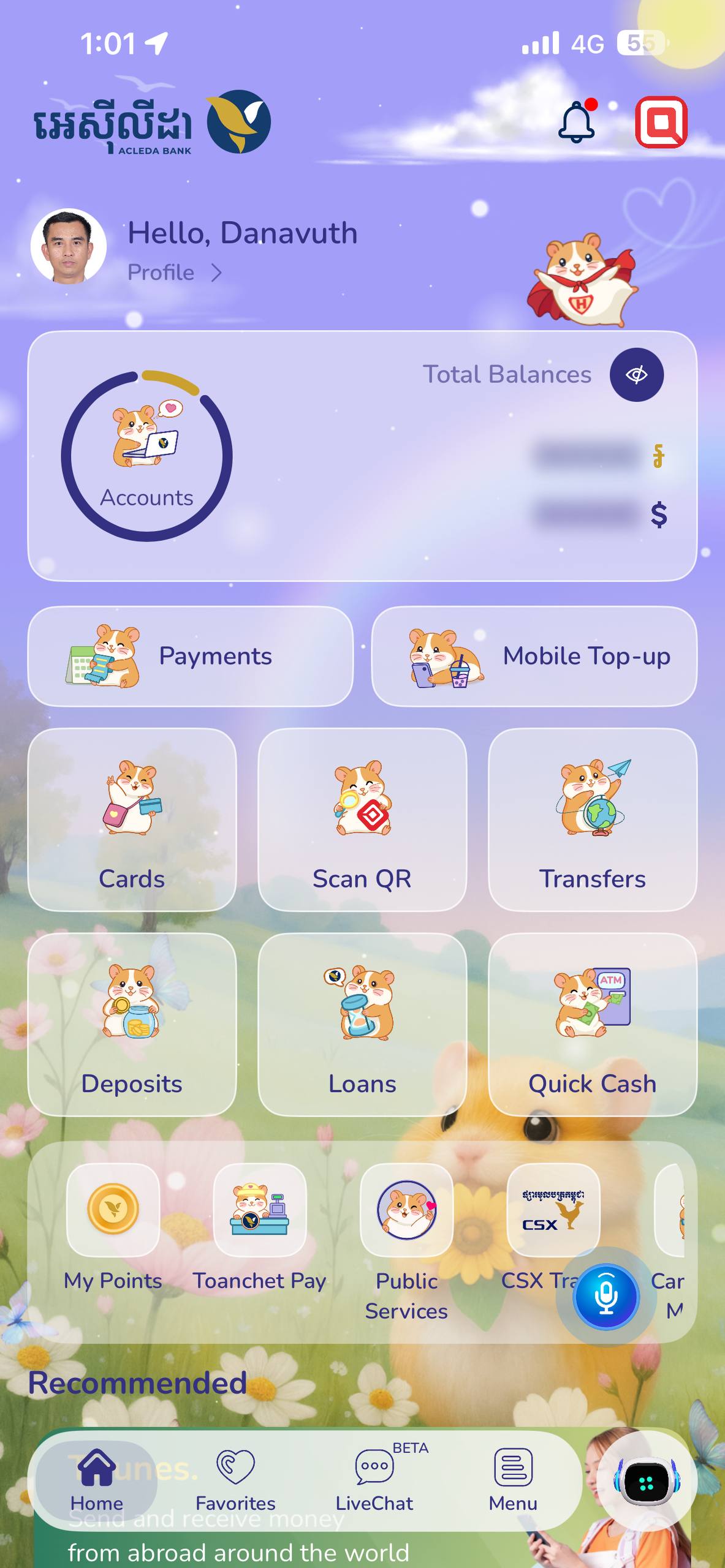Open the Cards tile

click(132, 820)
